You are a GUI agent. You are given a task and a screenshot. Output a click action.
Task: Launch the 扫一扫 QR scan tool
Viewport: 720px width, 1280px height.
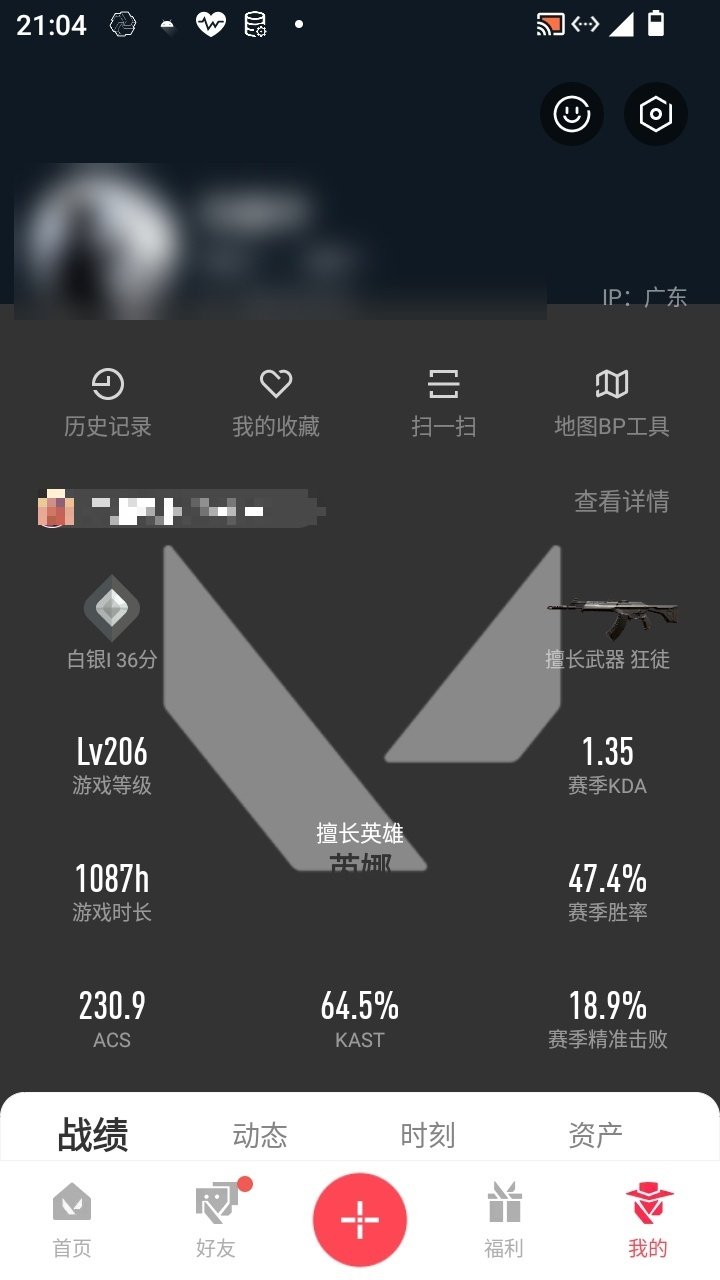[x=444, y=397]
